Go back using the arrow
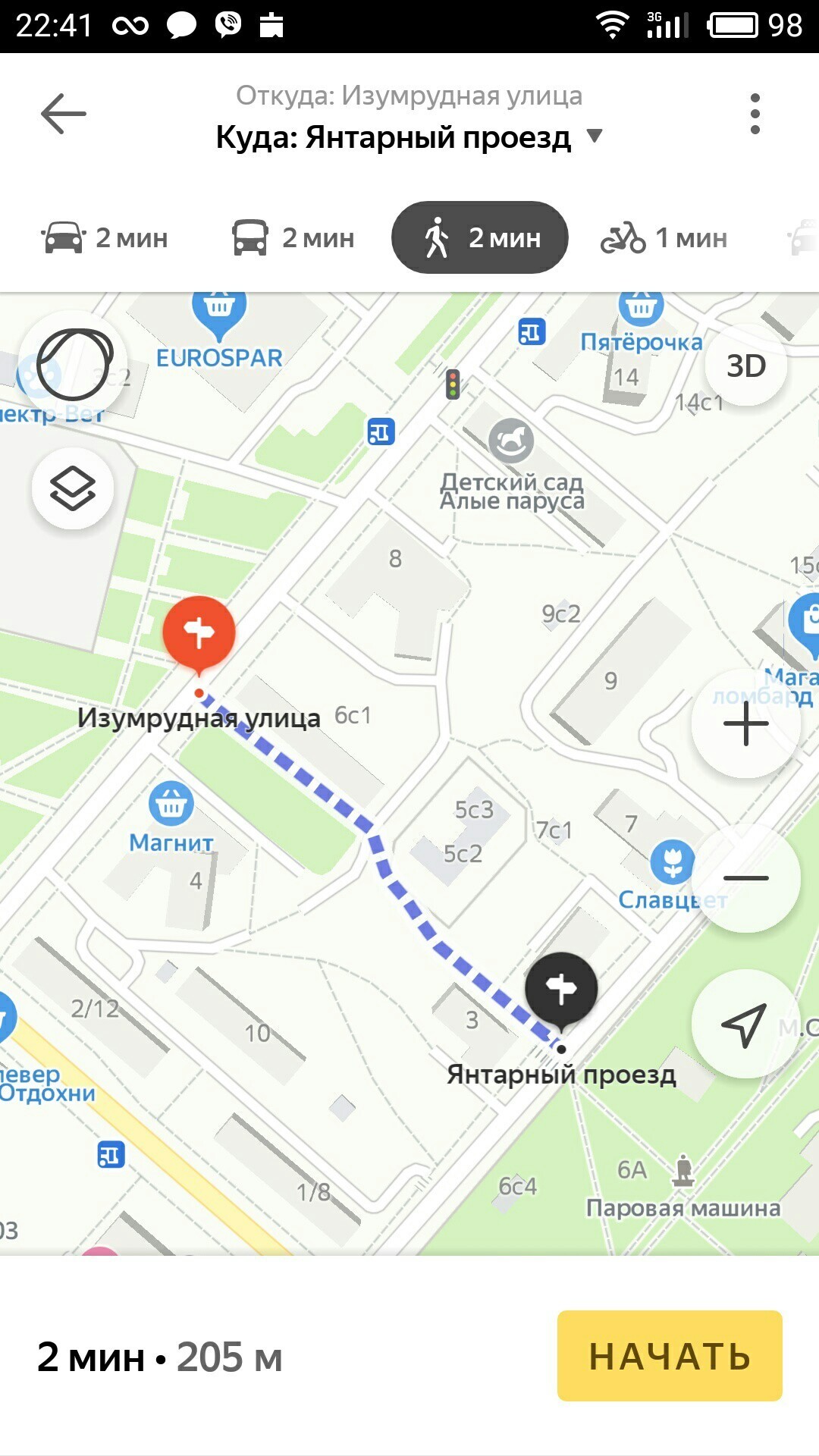 [64, 114]
